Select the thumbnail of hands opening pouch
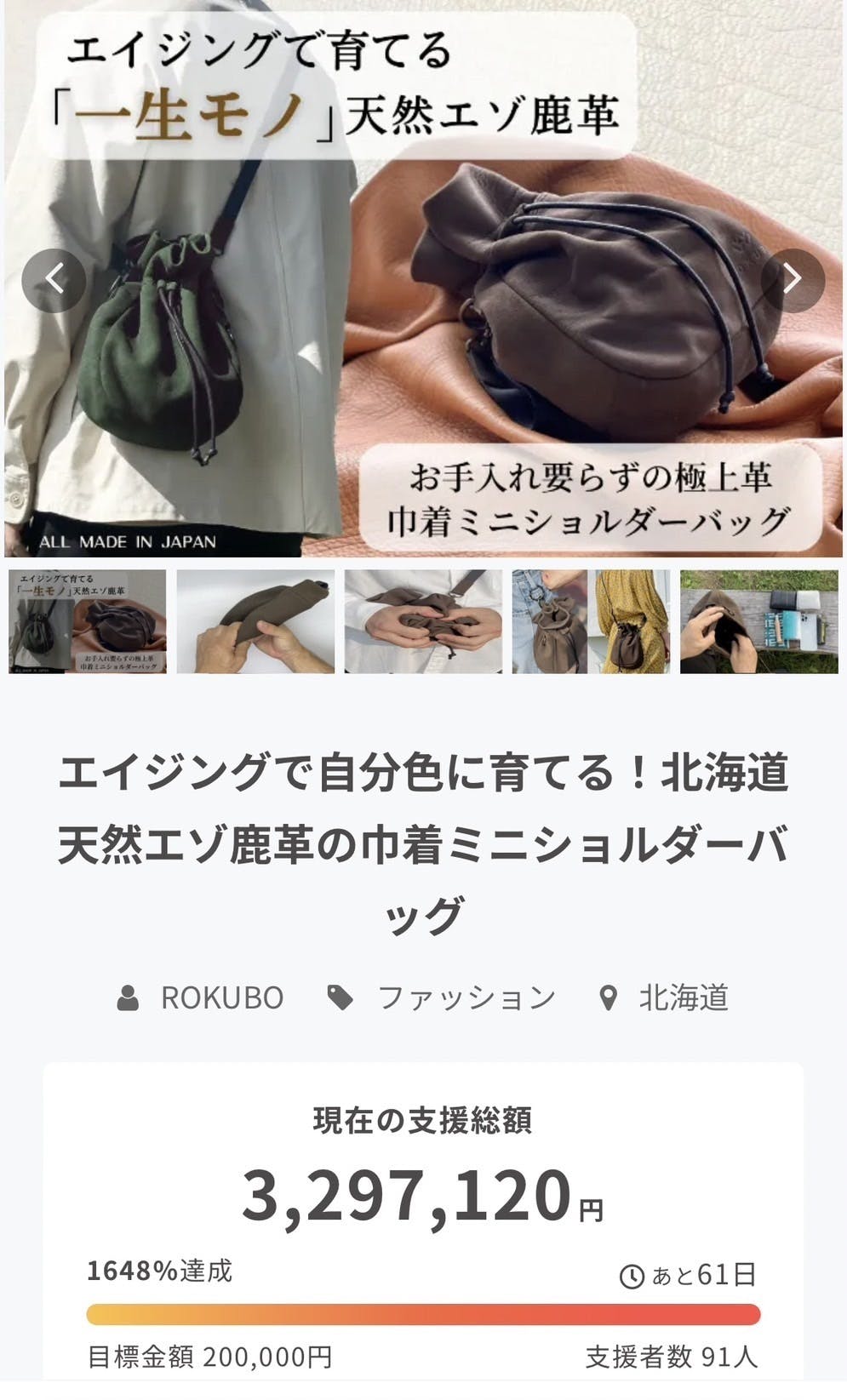The image size is (847, 1400). pos(423,622)
